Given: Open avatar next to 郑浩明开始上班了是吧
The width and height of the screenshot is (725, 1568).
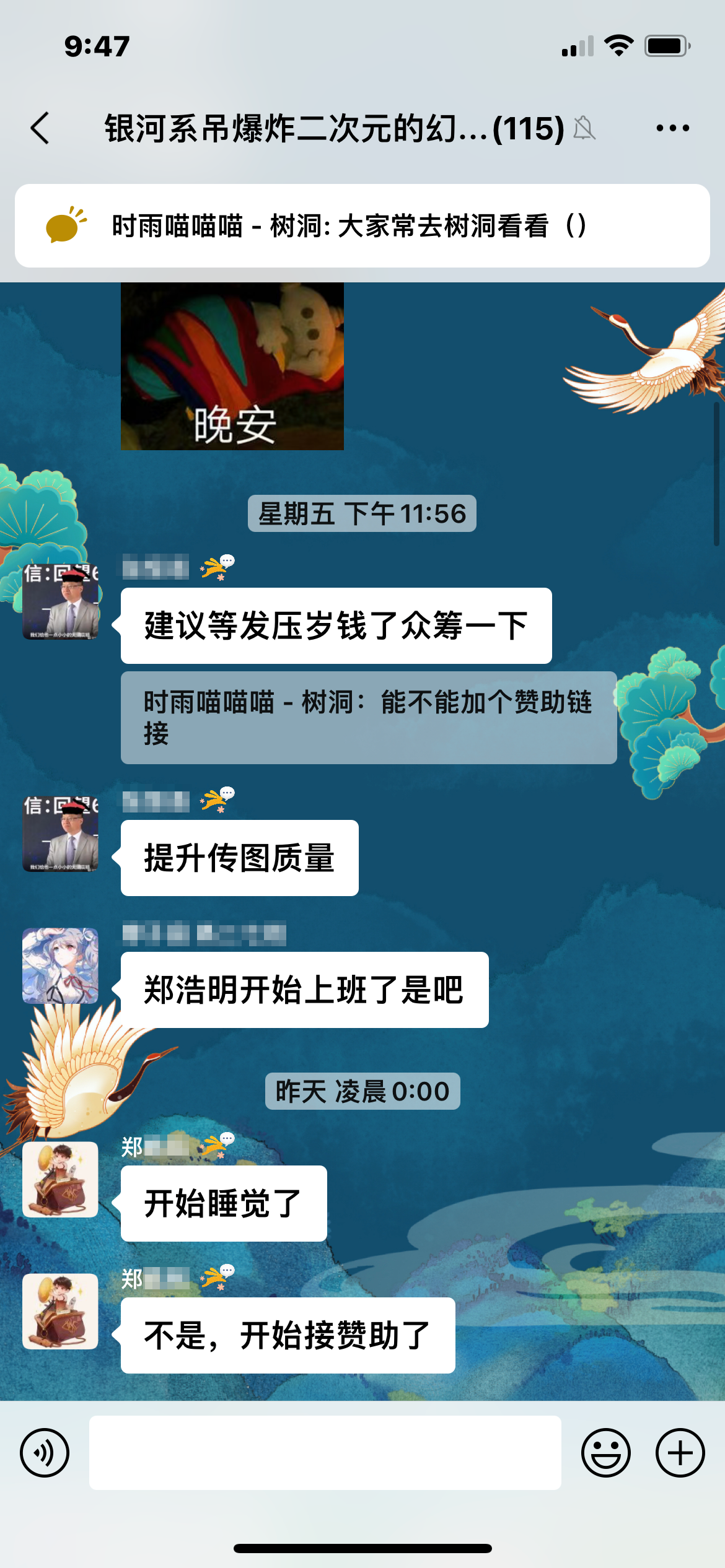Looking at the screenshot, I should [x=61, y=965].
